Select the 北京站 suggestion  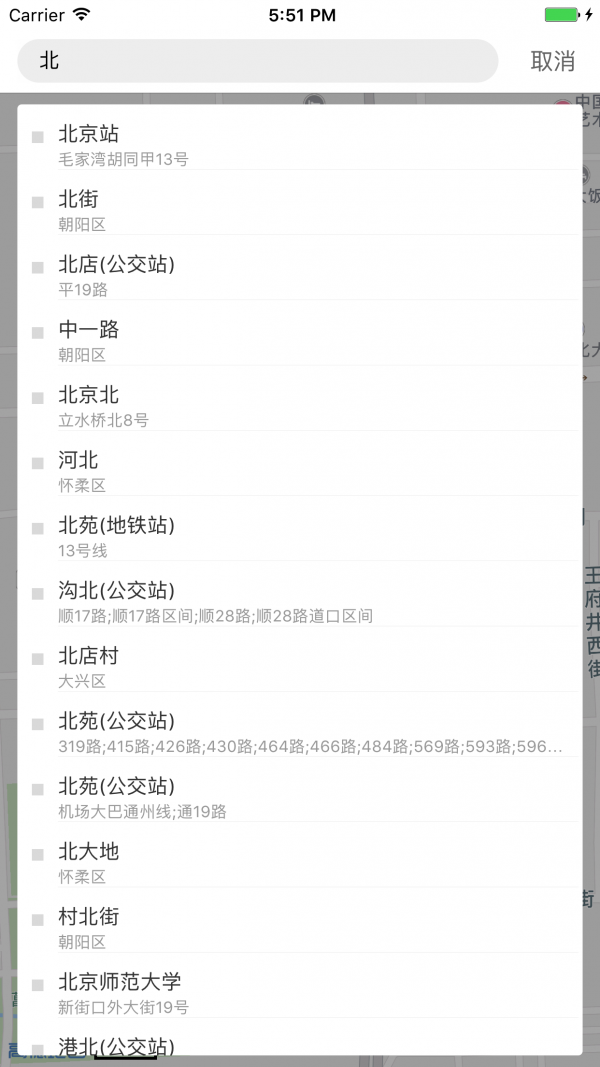pyautogui.click(x=299, y=137)
